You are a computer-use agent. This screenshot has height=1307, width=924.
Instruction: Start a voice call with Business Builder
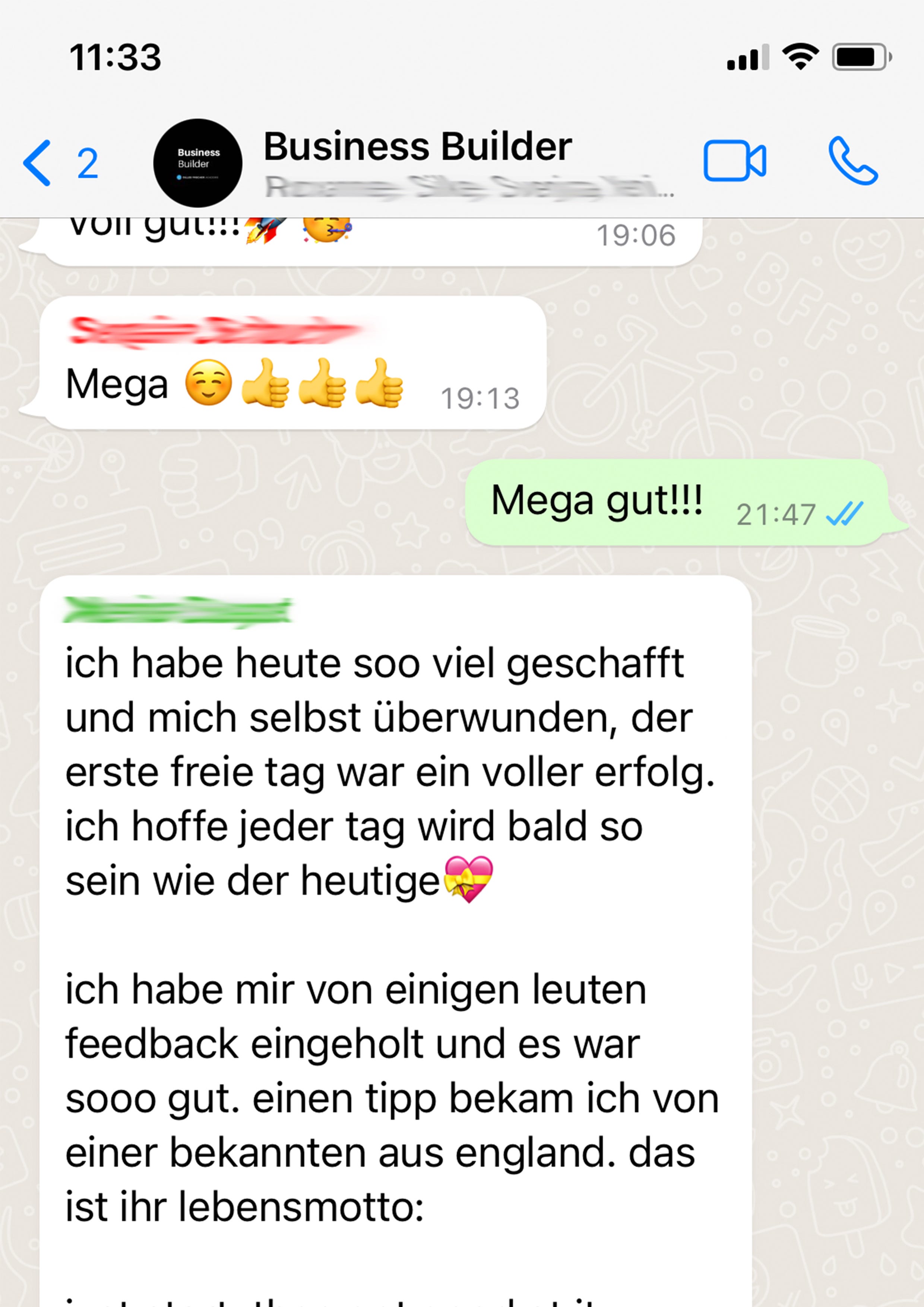pos(852,161)
